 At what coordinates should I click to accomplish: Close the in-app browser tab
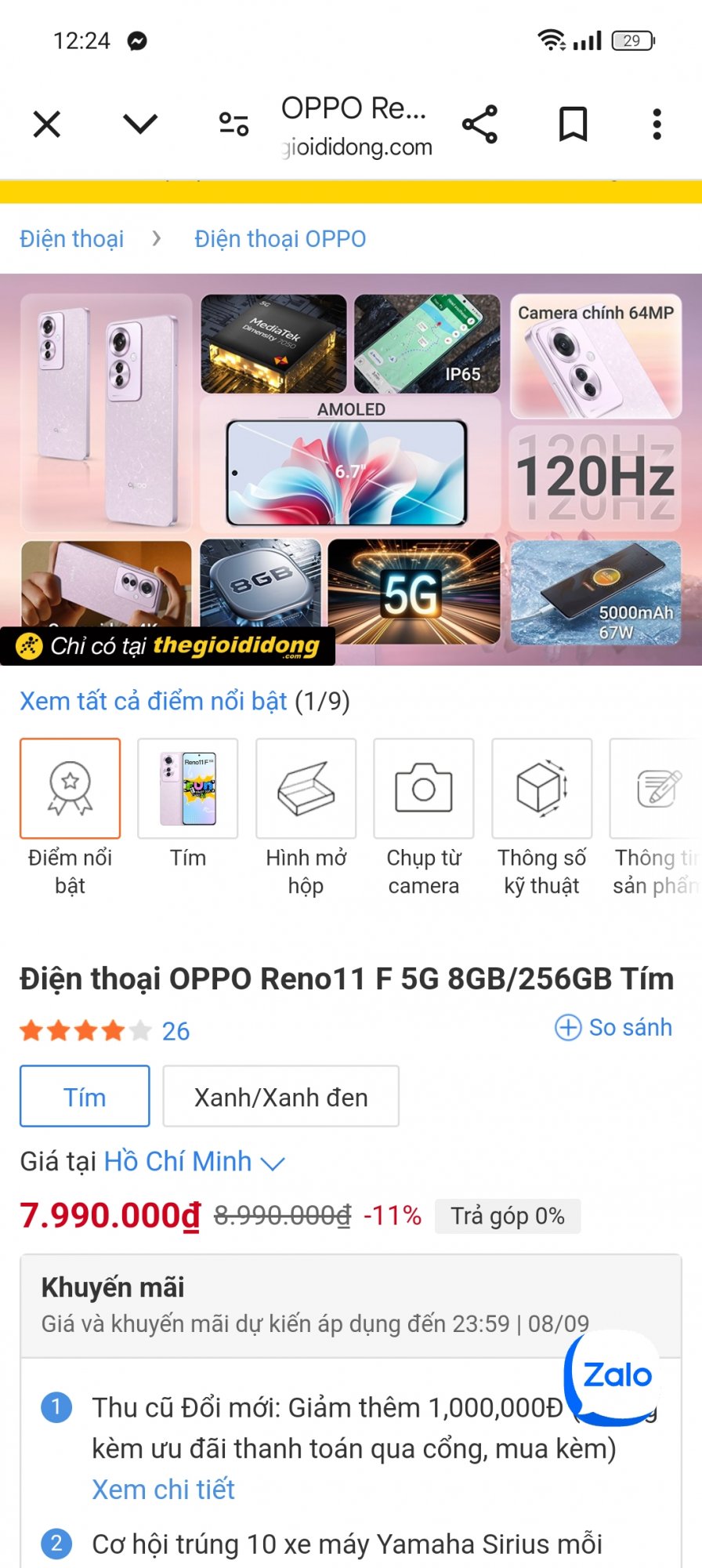pyautogui.click(x=47, y=124)
